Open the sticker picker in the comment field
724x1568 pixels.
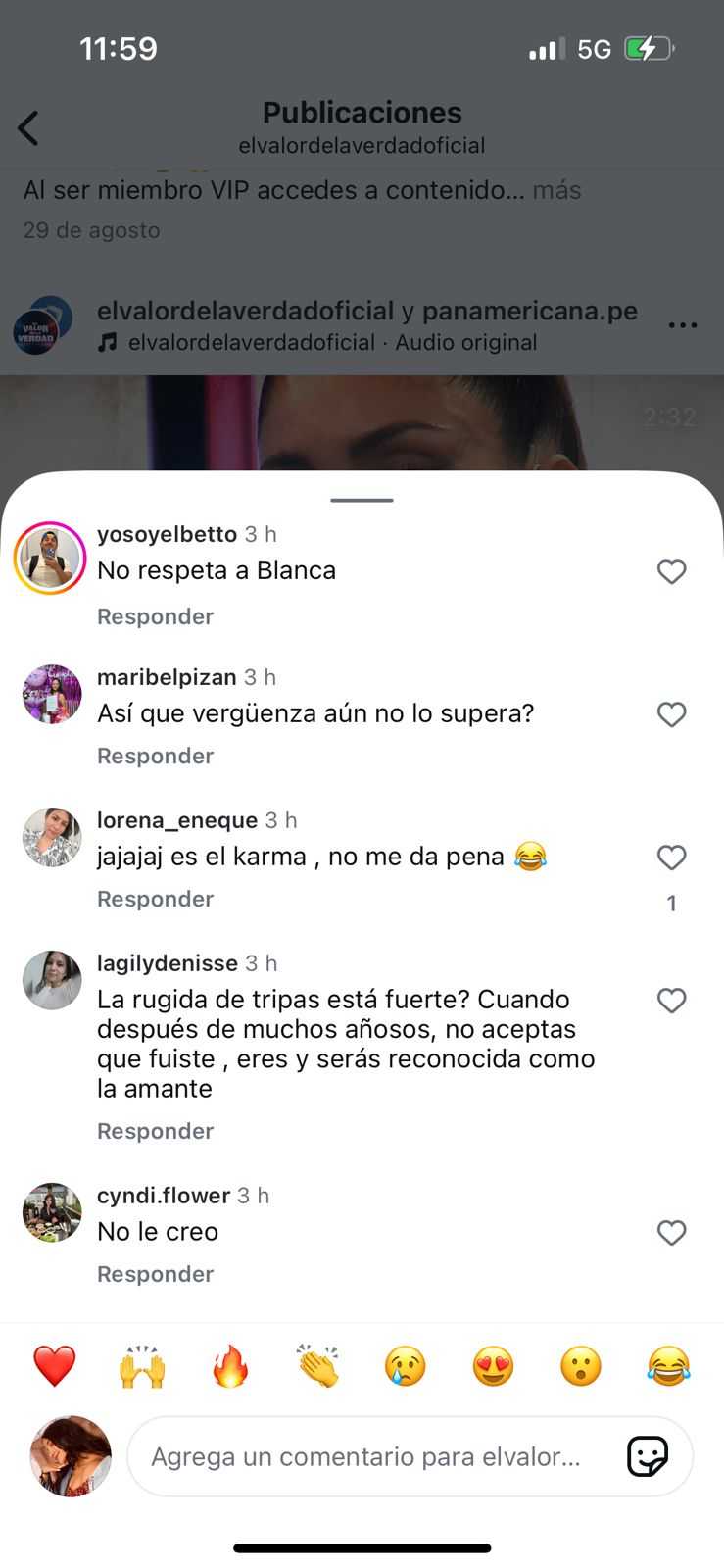tap(647, 1457)
